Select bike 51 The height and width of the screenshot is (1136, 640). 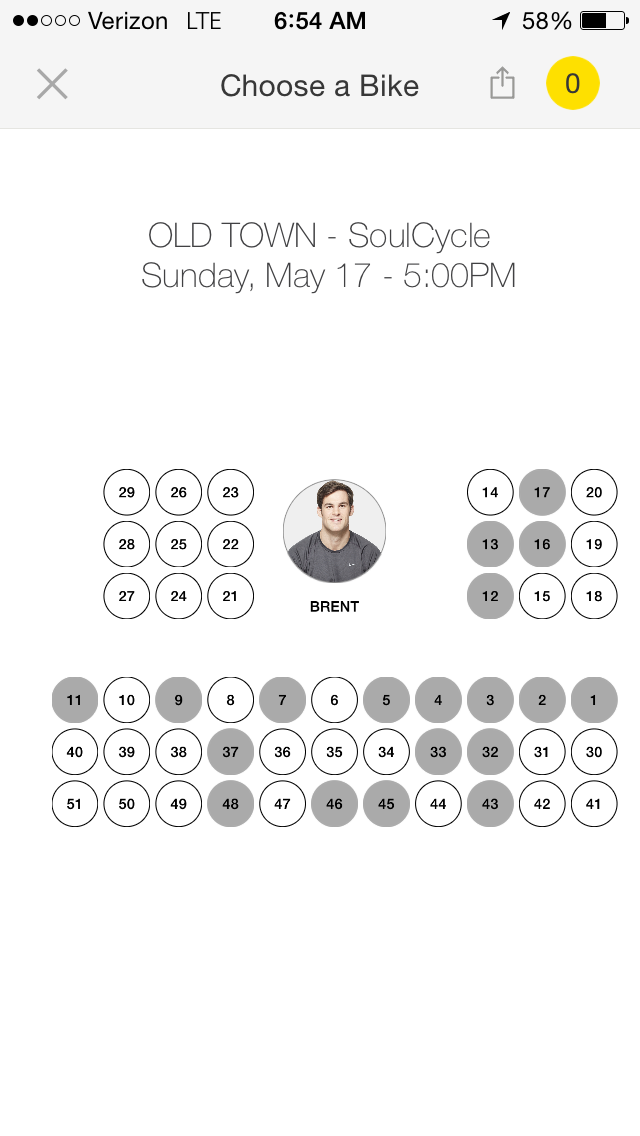coord(75,804)
